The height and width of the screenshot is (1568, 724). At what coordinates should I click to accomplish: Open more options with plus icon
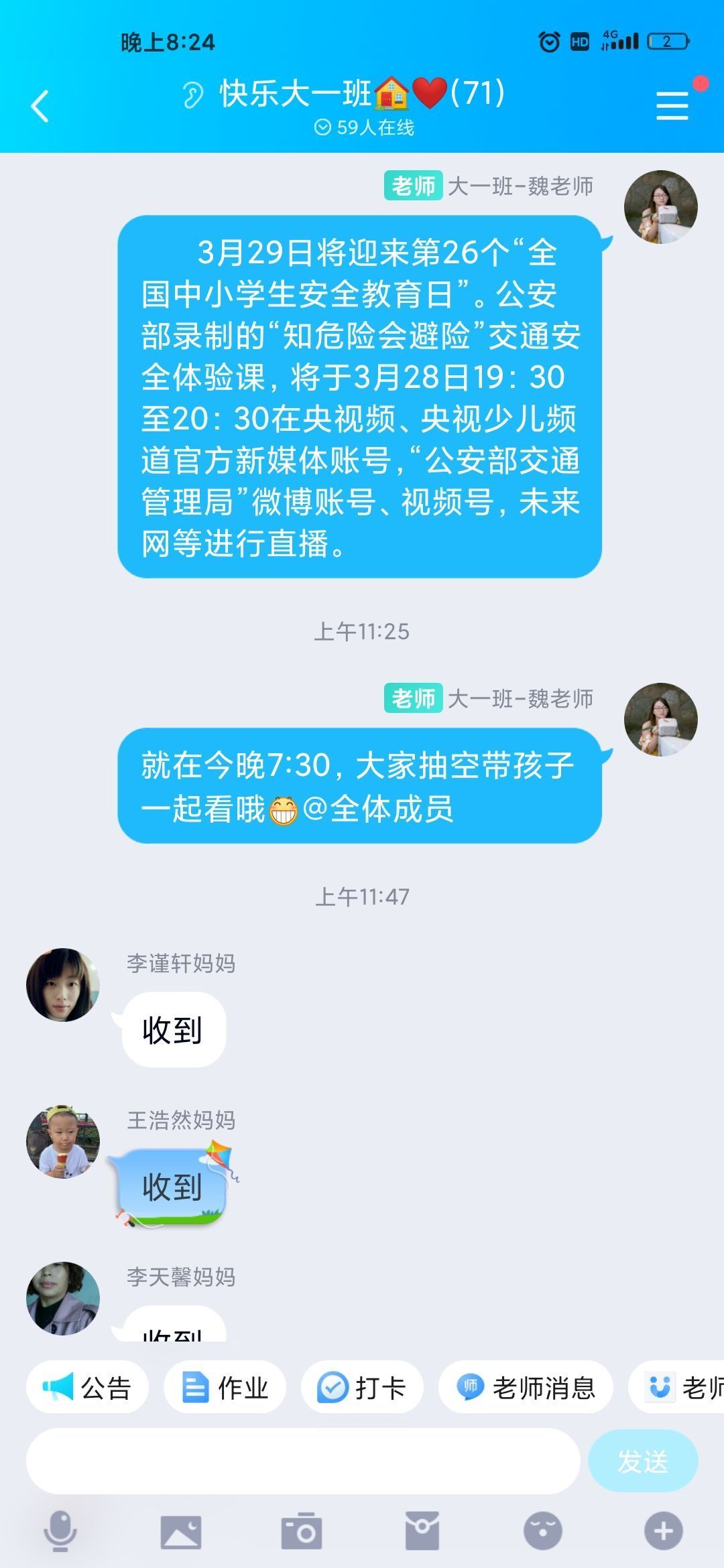[x=664, y=1530]
